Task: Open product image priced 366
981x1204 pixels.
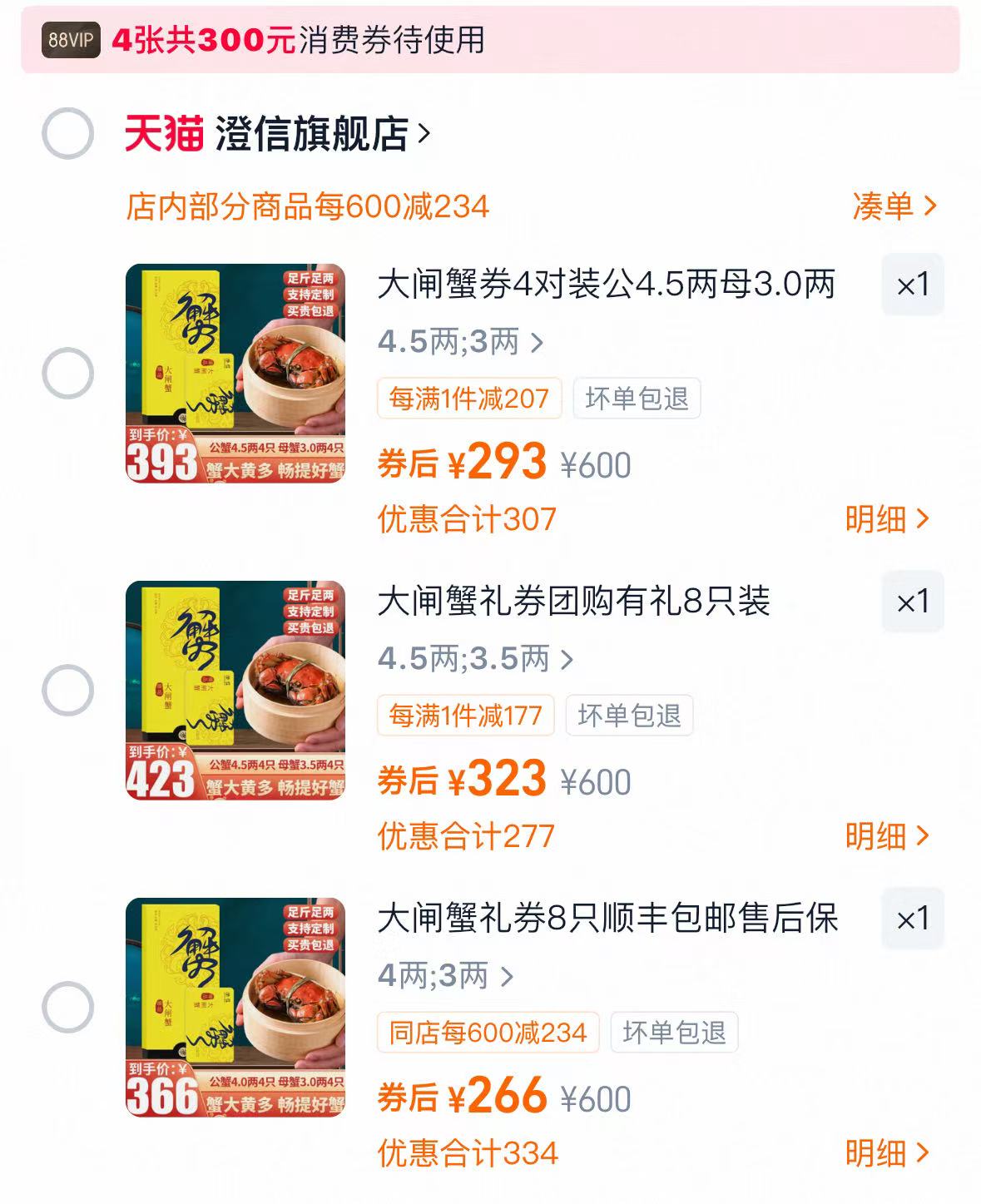Action: [x=235, y=1008]
